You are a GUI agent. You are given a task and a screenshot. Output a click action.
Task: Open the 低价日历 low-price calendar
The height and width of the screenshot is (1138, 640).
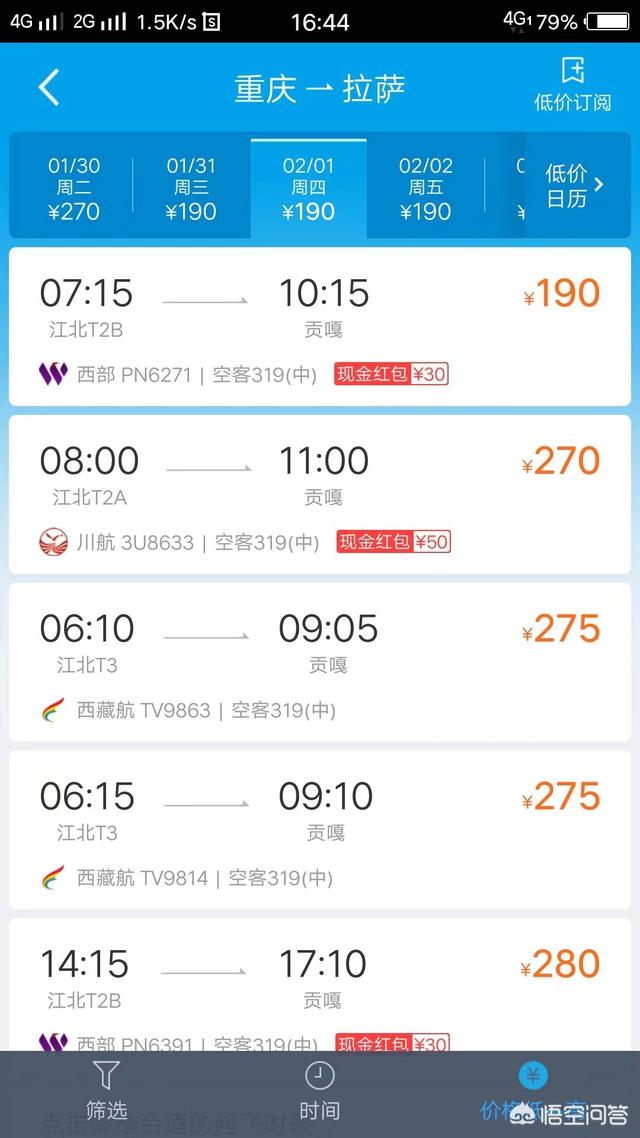(x=574, y=186)
